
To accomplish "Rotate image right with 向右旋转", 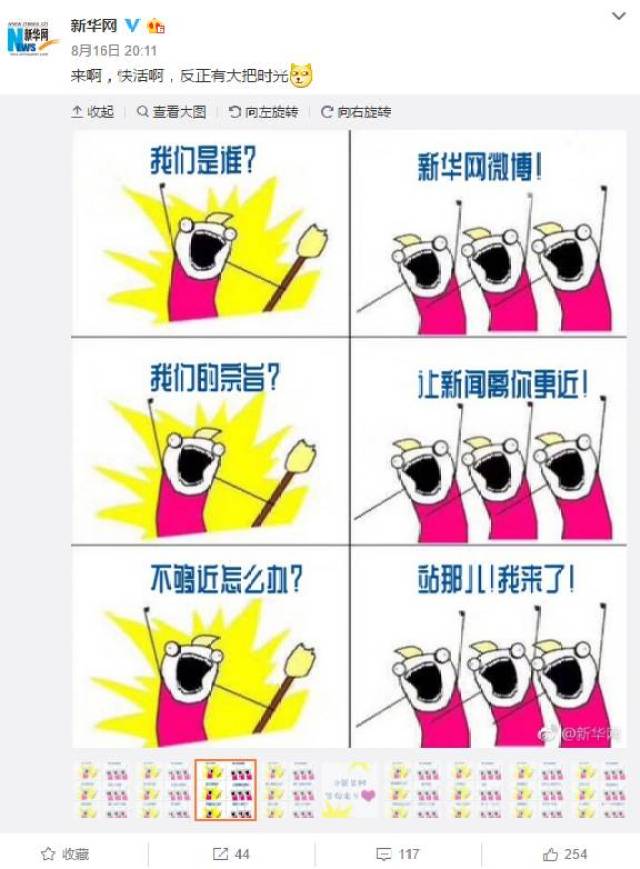I will (356, 112).
